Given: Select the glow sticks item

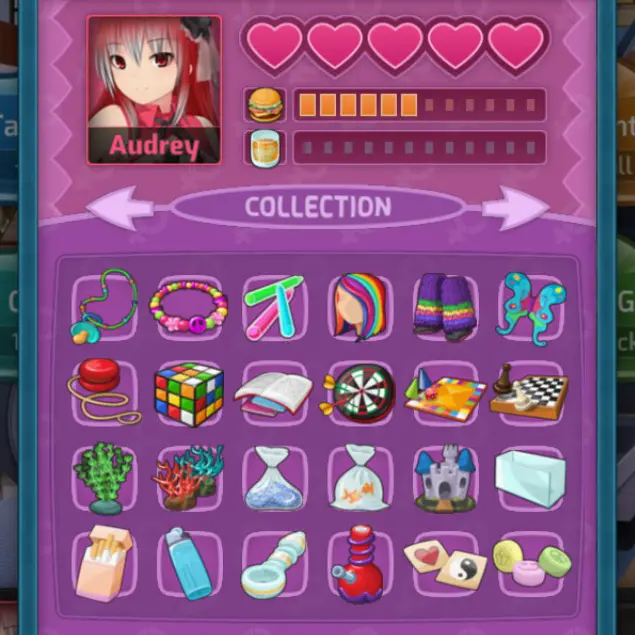Looking at the screenshot, I should point(274,307).
